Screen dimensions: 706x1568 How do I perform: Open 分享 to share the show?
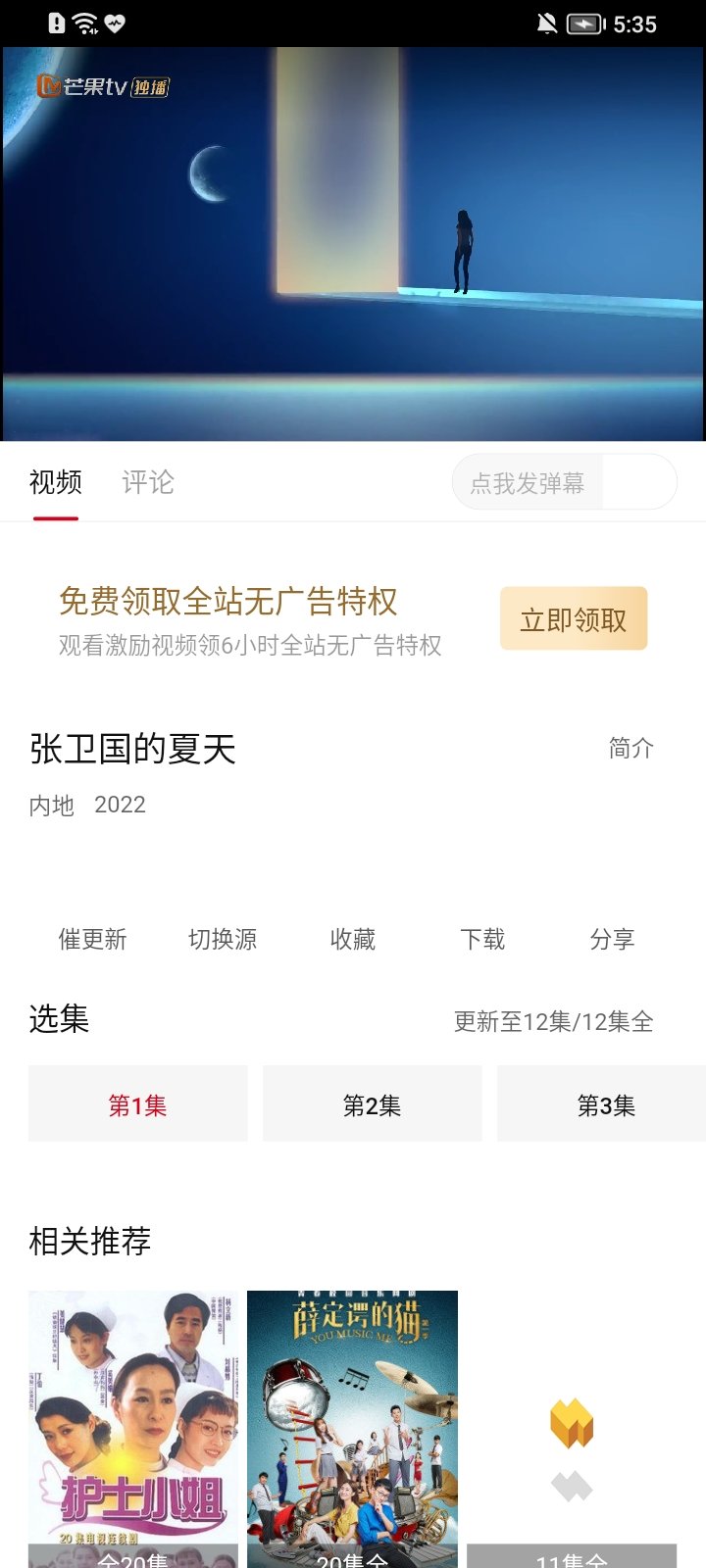(612, 939)
